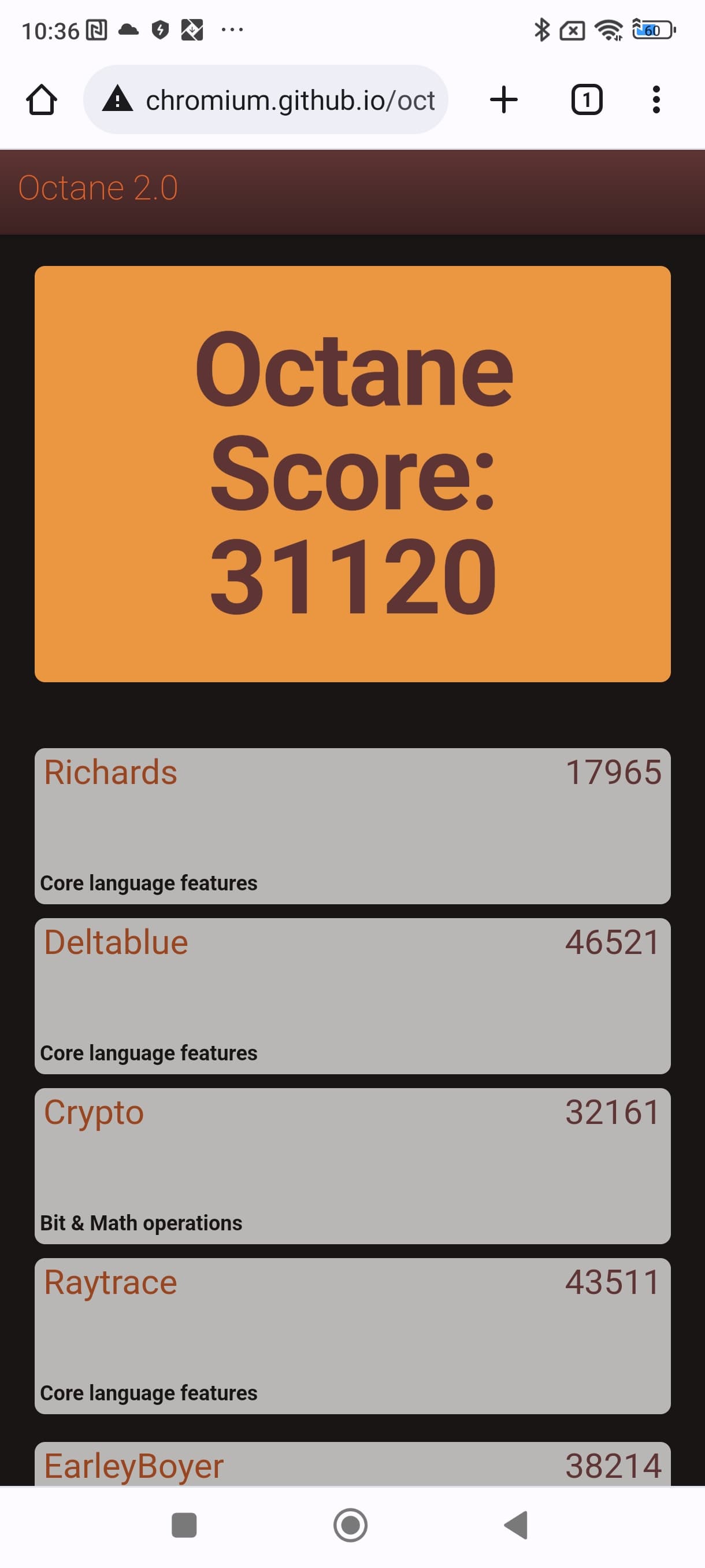Open the recent apps view

tap(184, 1525)
